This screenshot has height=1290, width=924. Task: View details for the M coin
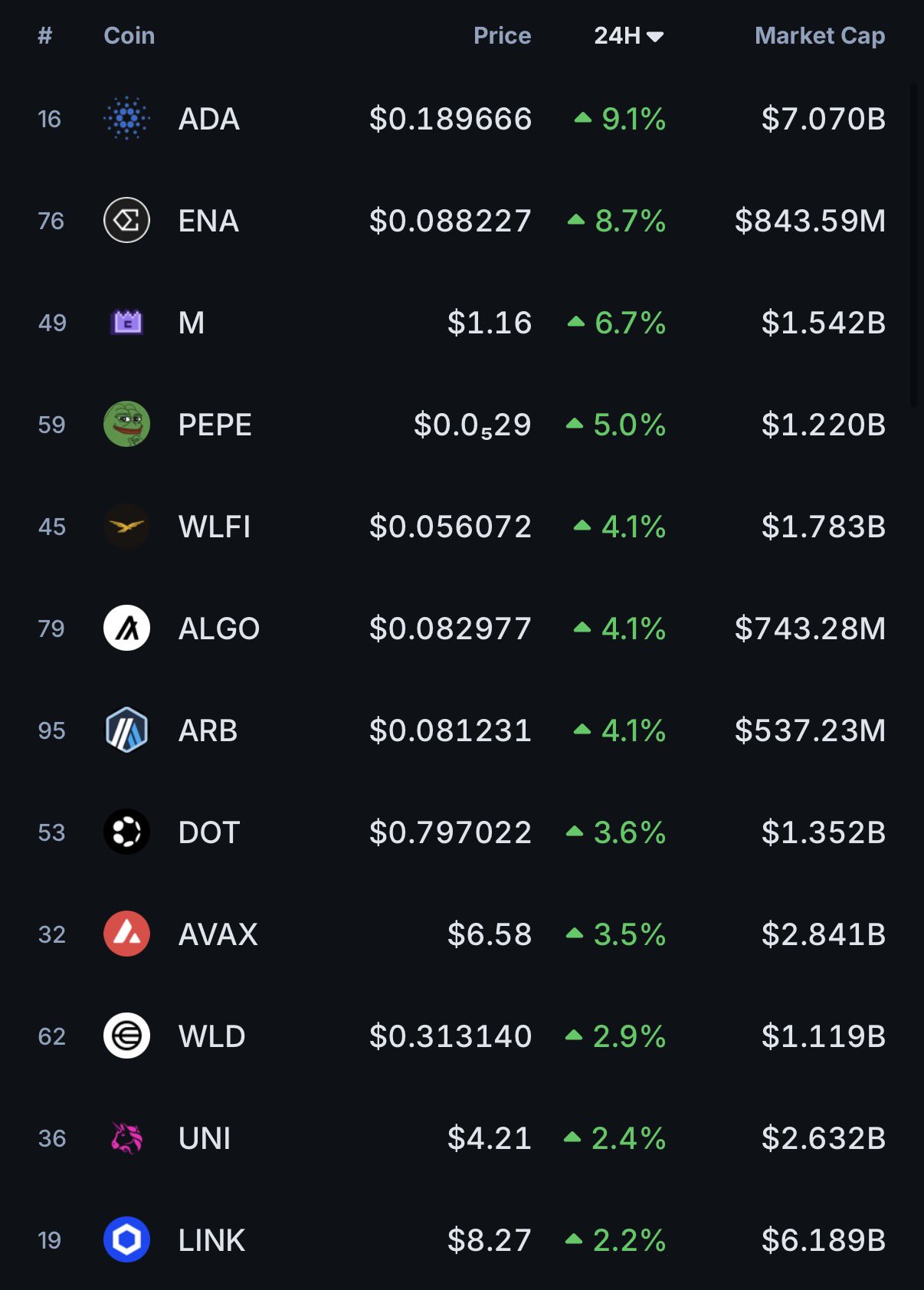pyautogui.click(x=462, y=323)
